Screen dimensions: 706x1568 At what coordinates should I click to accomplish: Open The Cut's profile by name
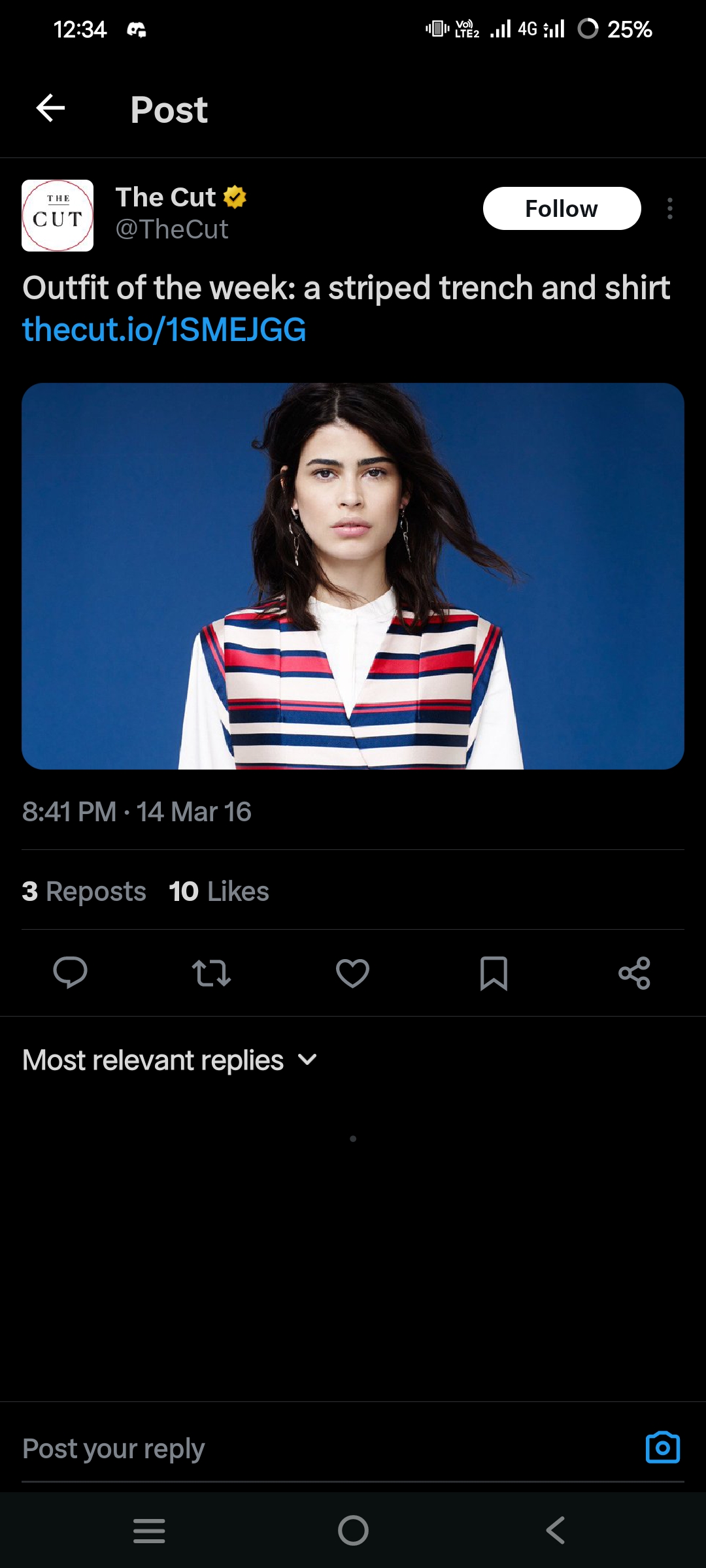pos(165,197)
